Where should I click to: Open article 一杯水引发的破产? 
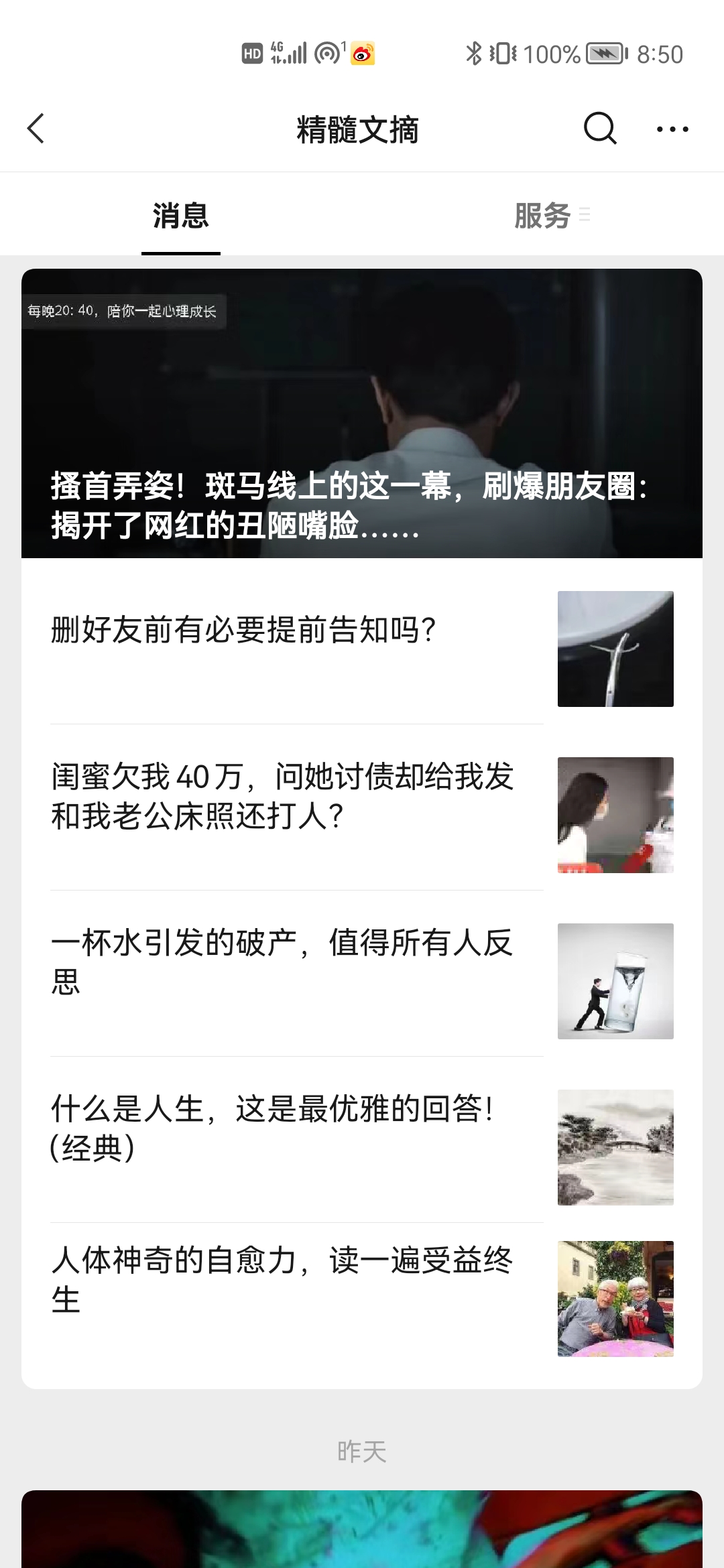pyautogui.click(x=282, y=965)
